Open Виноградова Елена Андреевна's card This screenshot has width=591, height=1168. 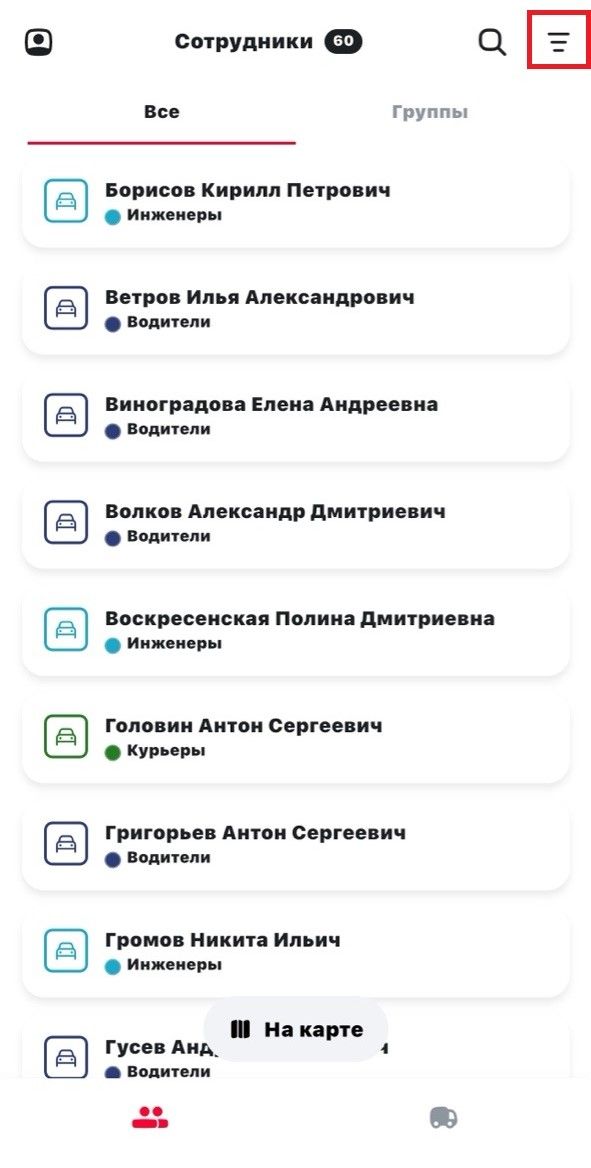[296, 416]
